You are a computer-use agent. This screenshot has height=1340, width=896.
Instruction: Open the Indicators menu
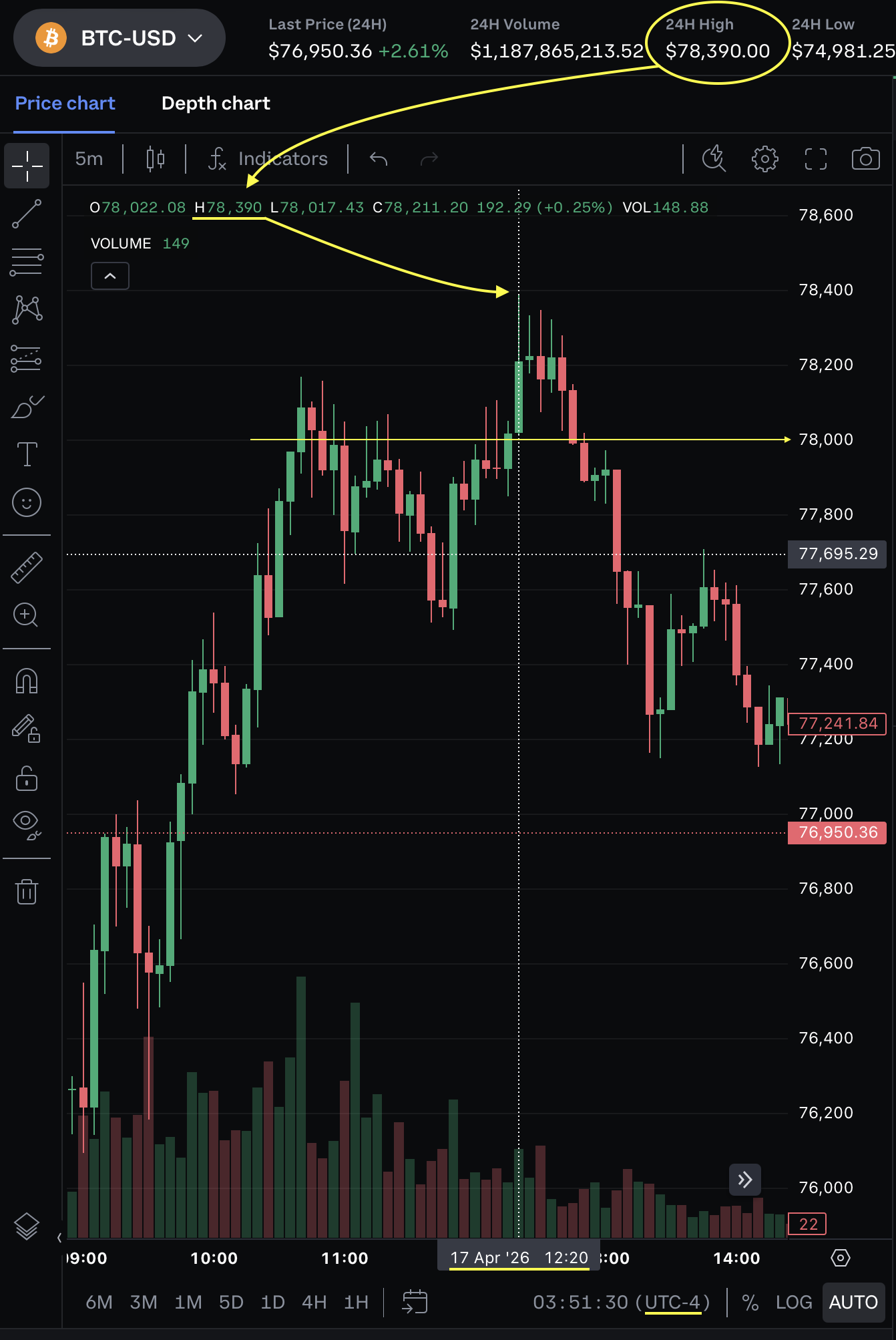pyautogui.click(x=268, y=159)
